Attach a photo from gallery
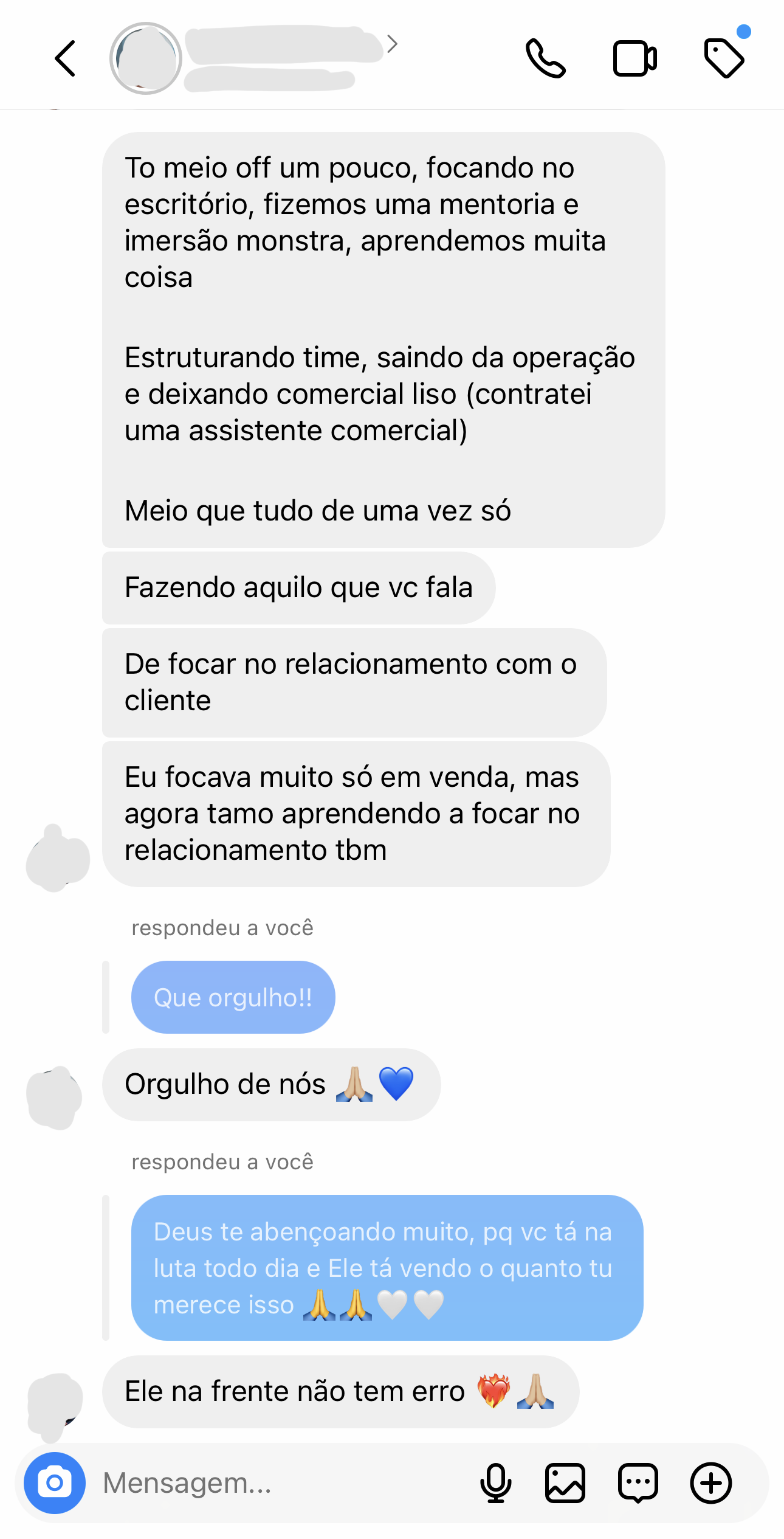 pyautogui.click(x=565, y=1482)
